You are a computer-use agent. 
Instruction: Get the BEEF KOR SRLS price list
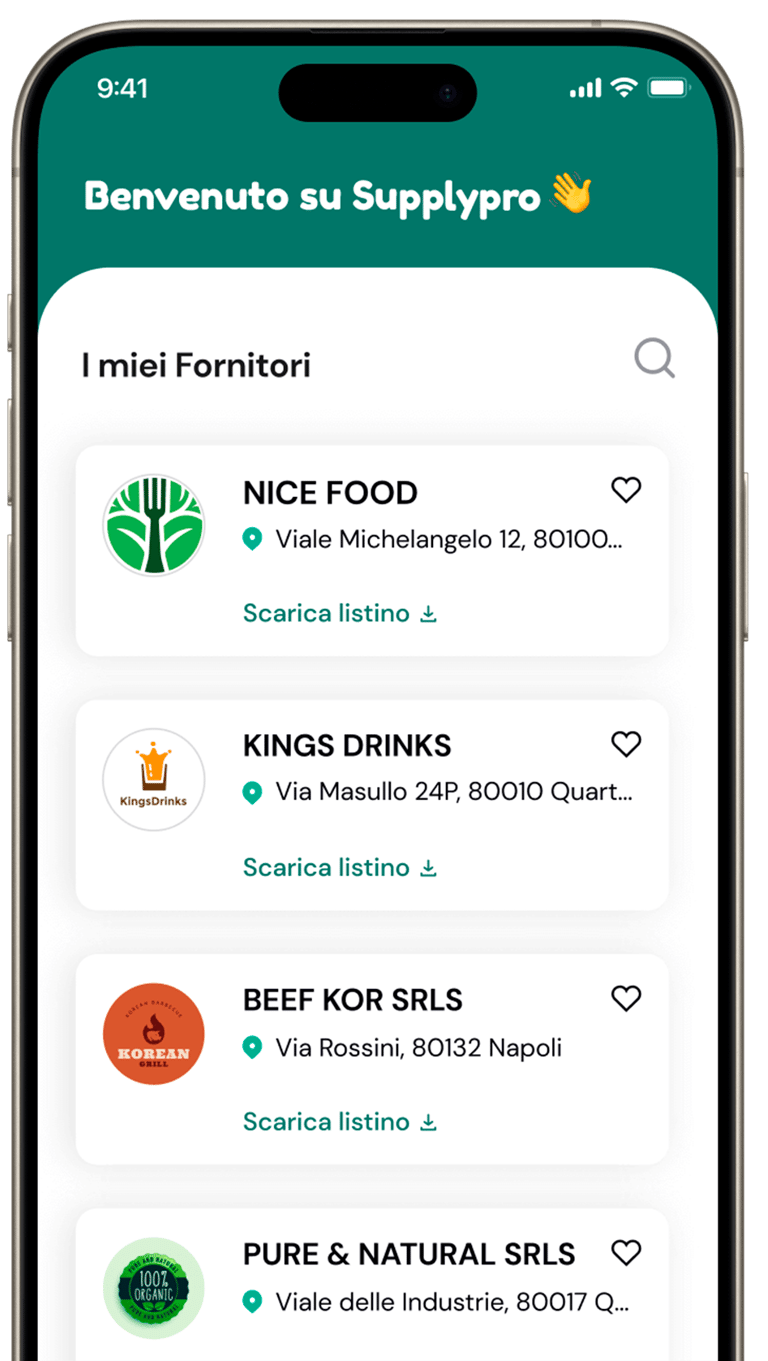pos(340,1121)
